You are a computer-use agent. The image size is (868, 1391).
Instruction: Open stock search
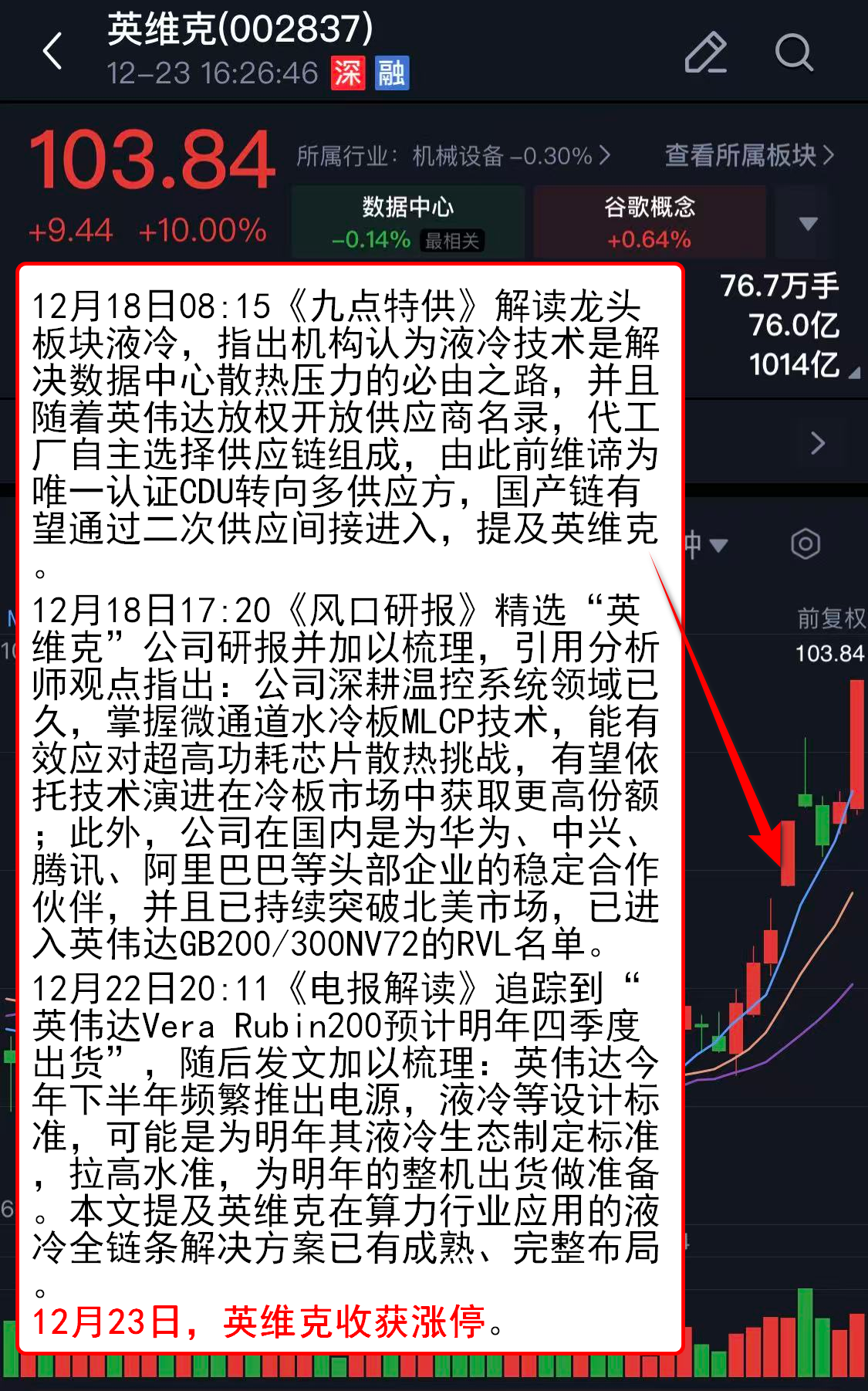(793, 52)
